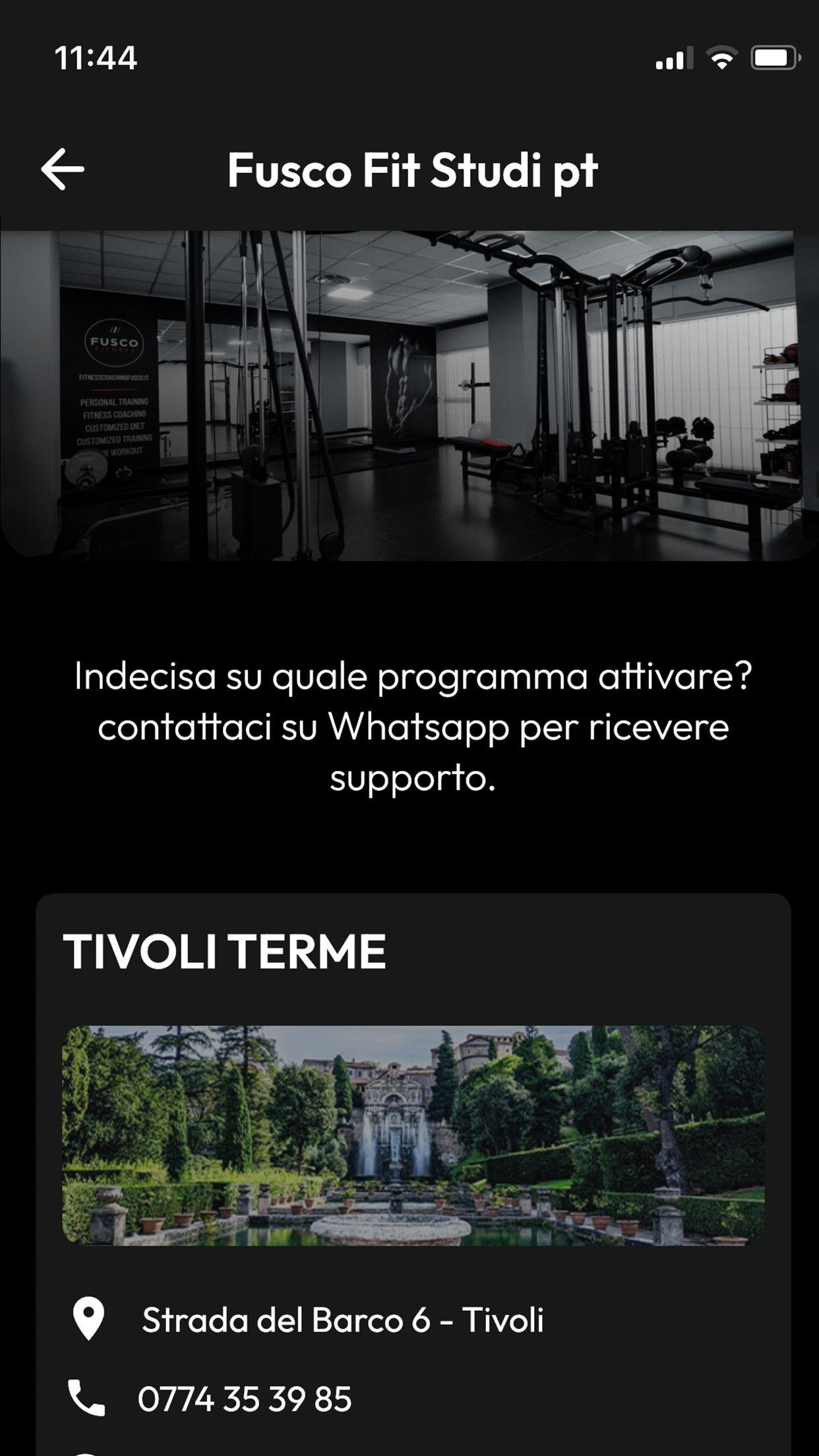This screenshot has width=819, height=1456.
Task: Call the phone number 0774 35 39 85
Action: (245, 1398)
